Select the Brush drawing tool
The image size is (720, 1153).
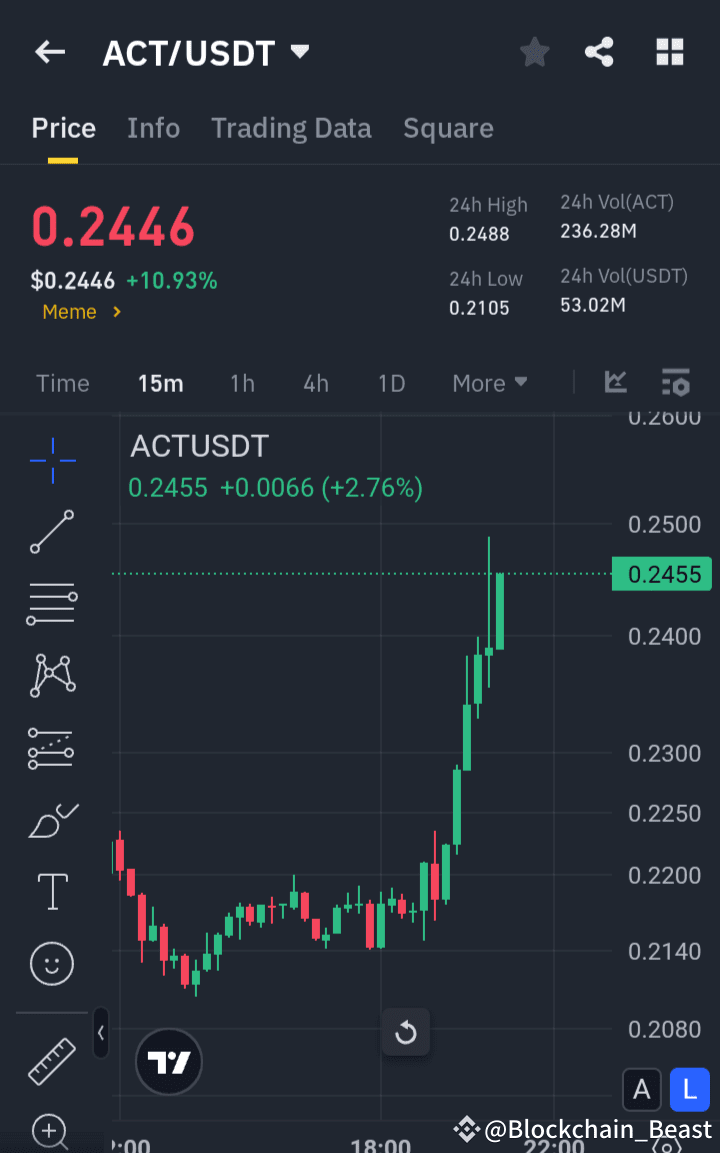(x=51, y=820)
